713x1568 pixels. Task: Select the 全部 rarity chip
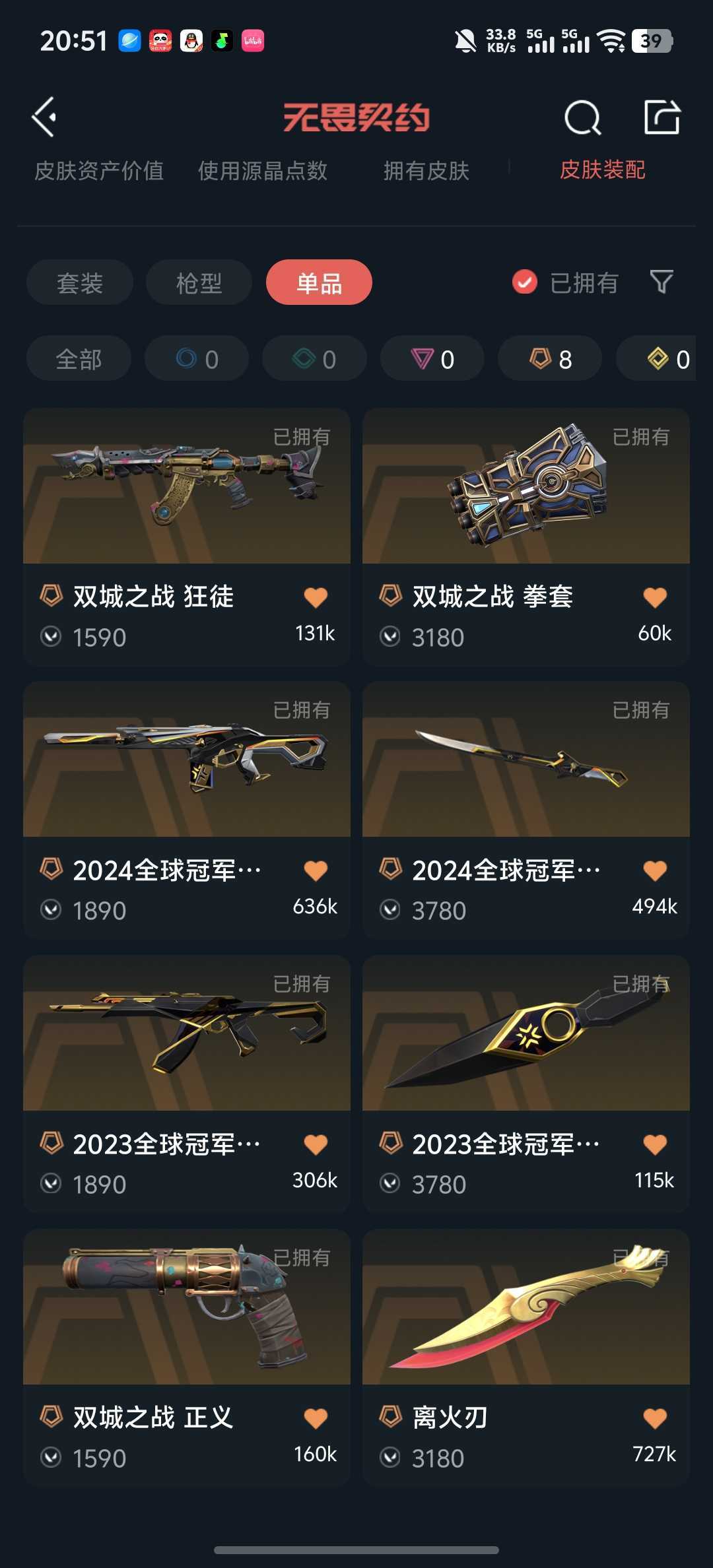tap(79, 359)
